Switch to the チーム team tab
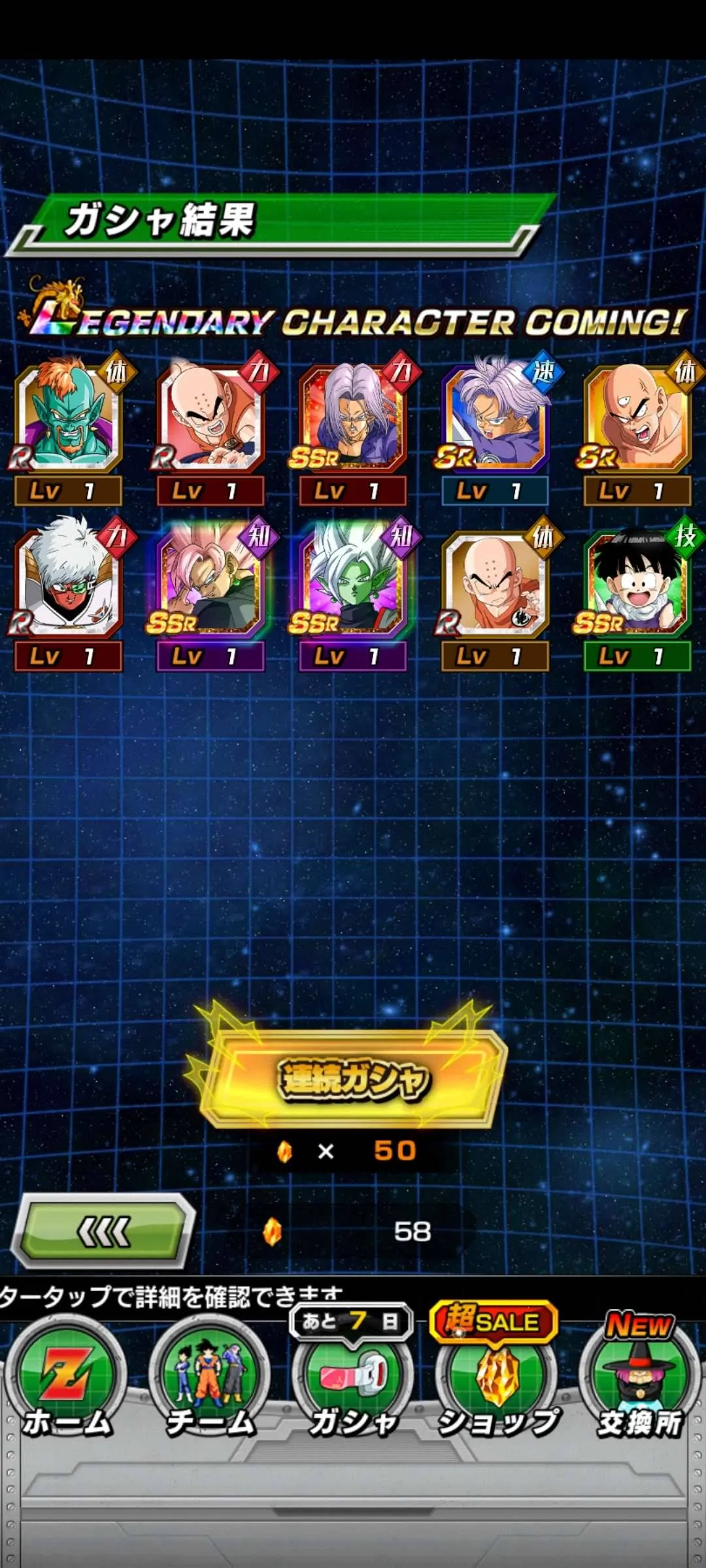The image size is (706, 1568). (210, 1380)
